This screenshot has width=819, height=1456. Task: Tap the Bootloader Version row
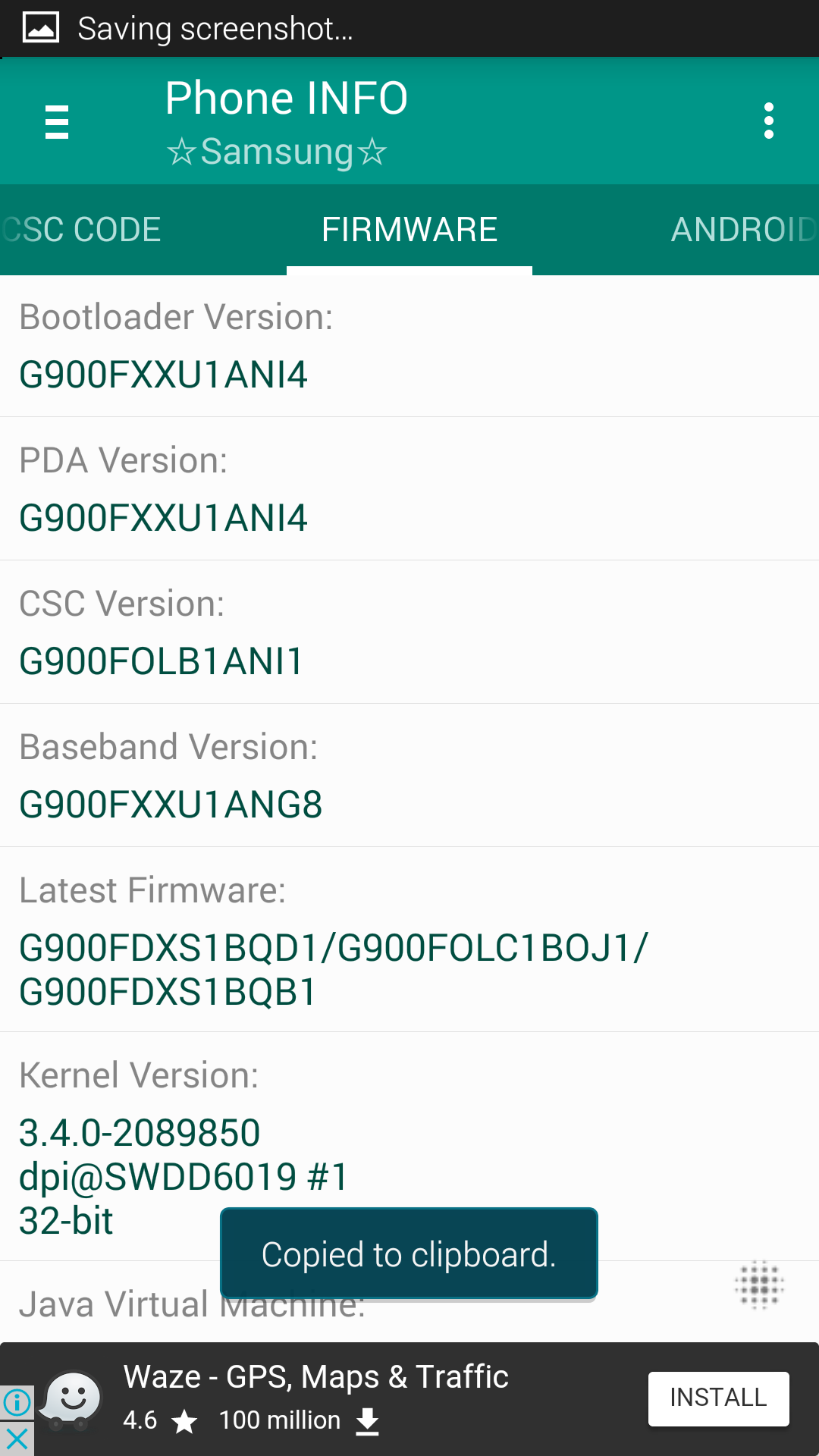(x=409, y=346)
